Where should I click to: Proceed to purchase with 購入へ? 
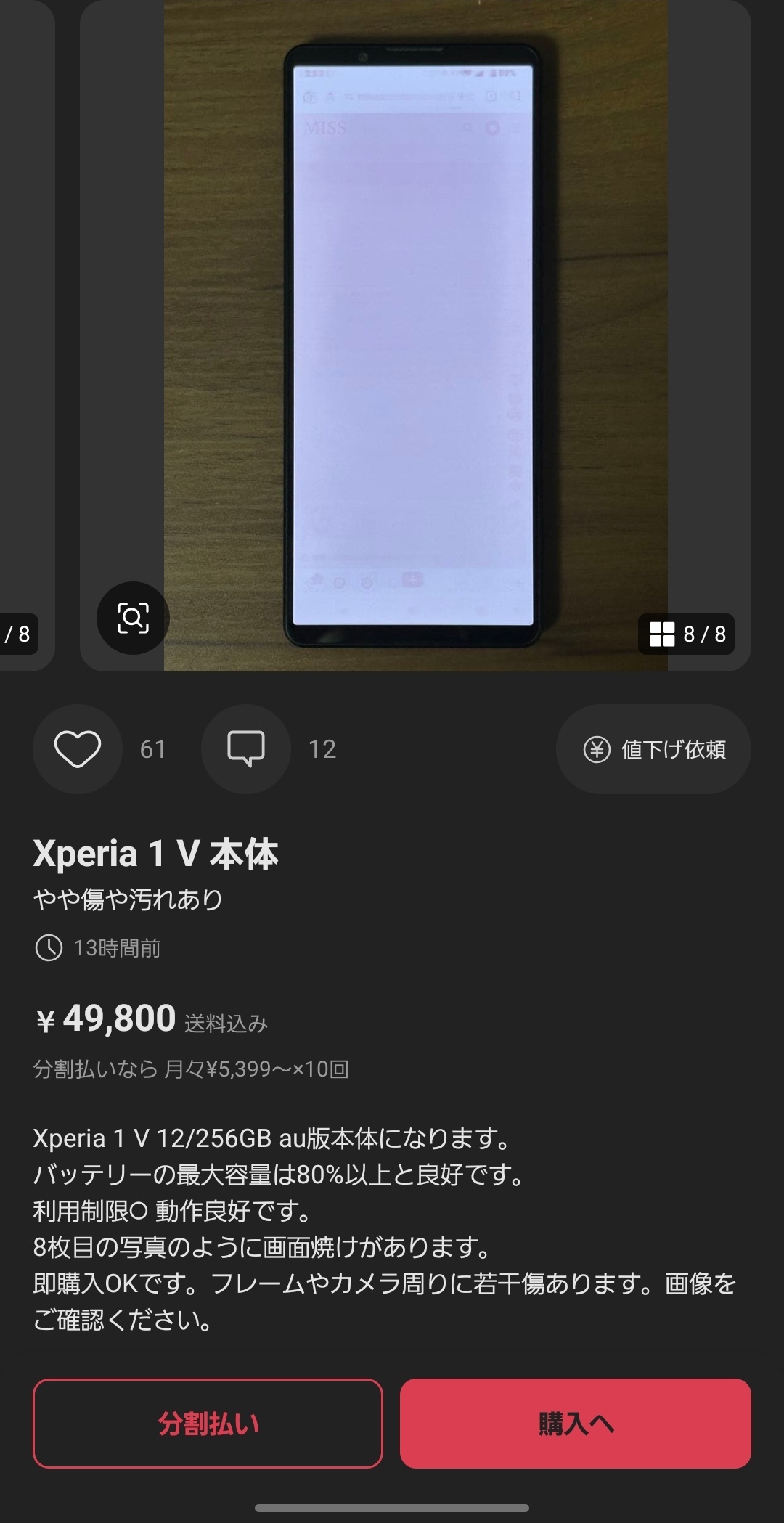[575, 1424]
